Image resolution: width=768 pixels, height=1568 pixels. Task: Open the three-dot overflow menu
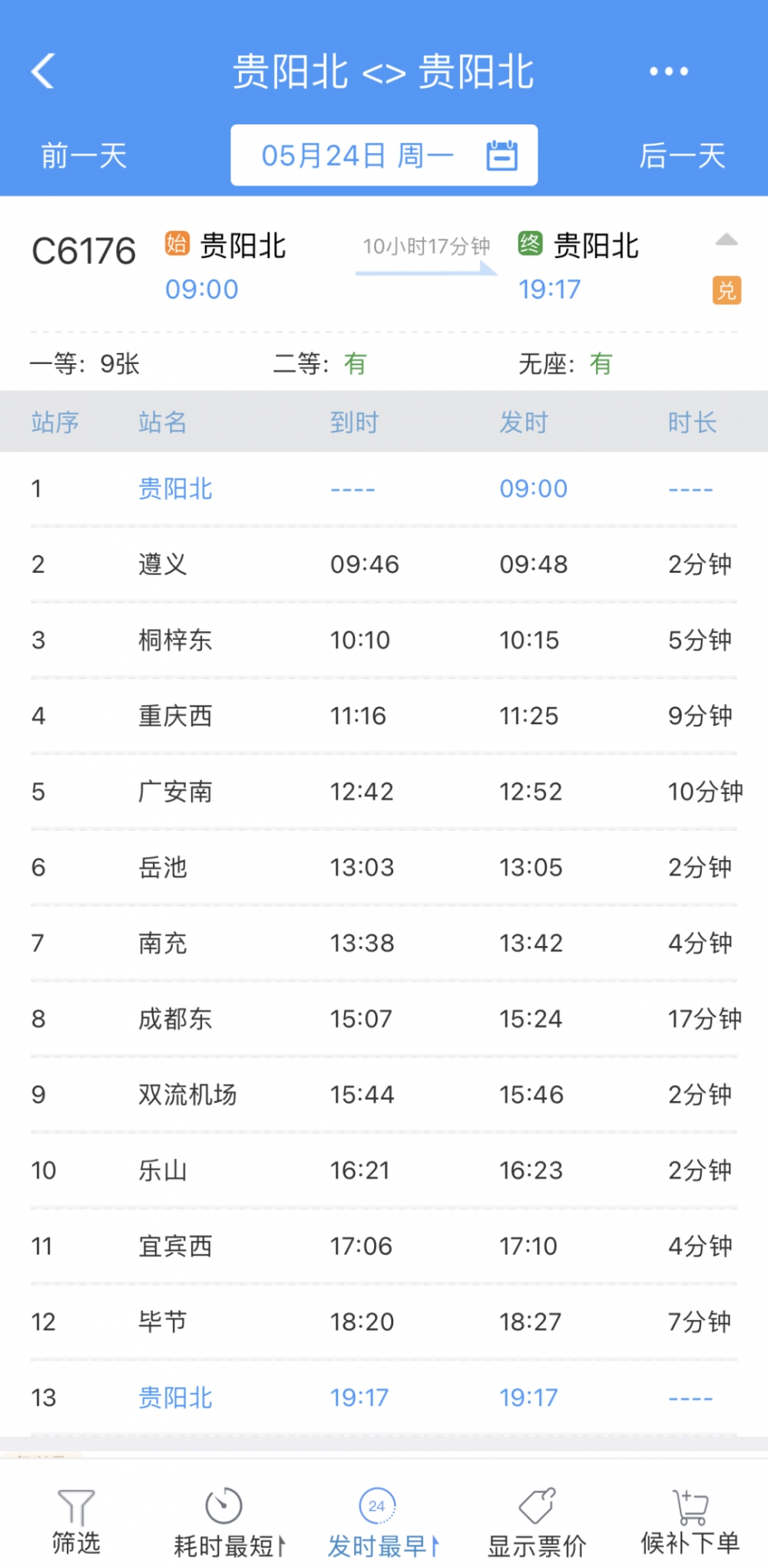pos(668,71)
